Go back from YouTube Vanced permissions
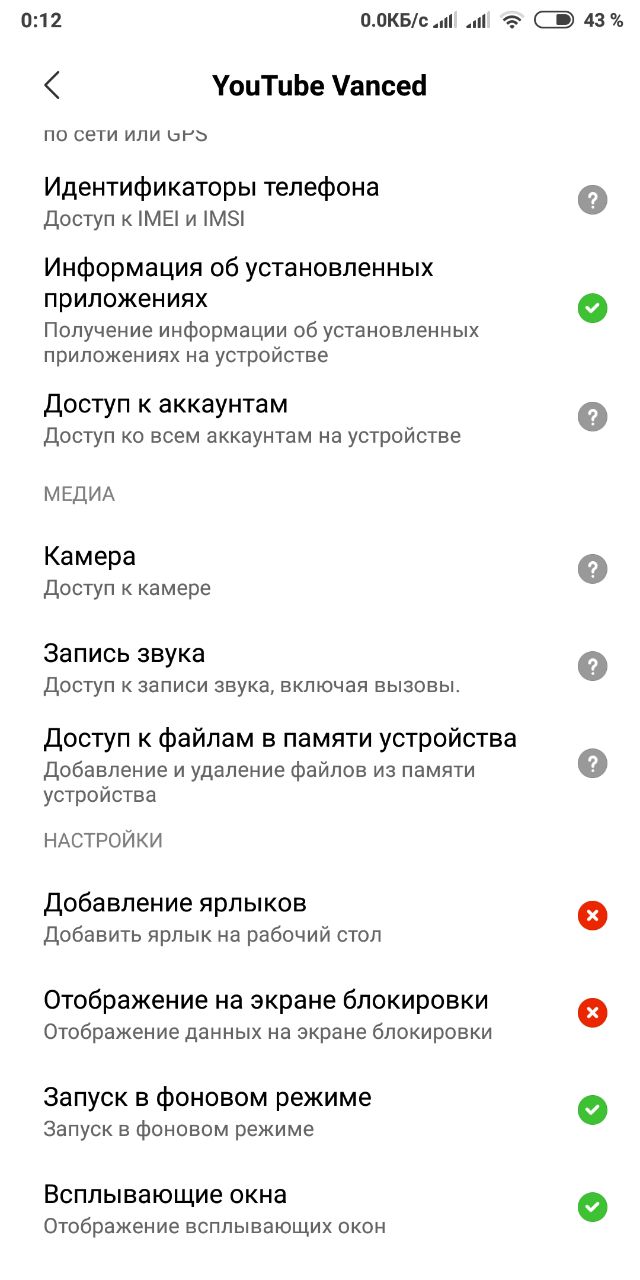640x1280 pixels. [52, 85]
